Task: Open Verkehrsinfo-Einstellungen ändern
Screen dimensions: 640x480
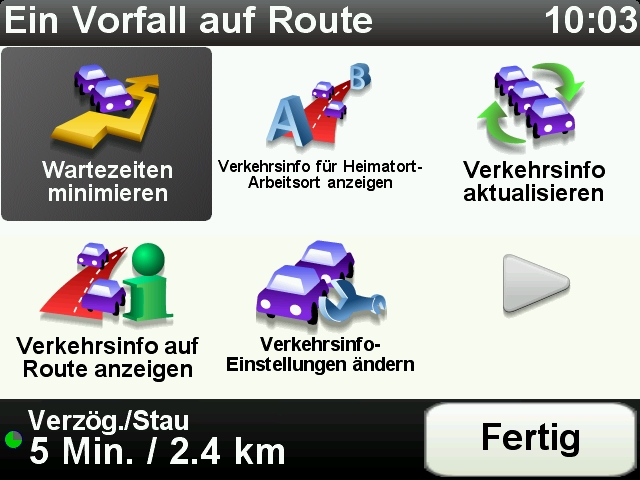Action: pos(320,310)
